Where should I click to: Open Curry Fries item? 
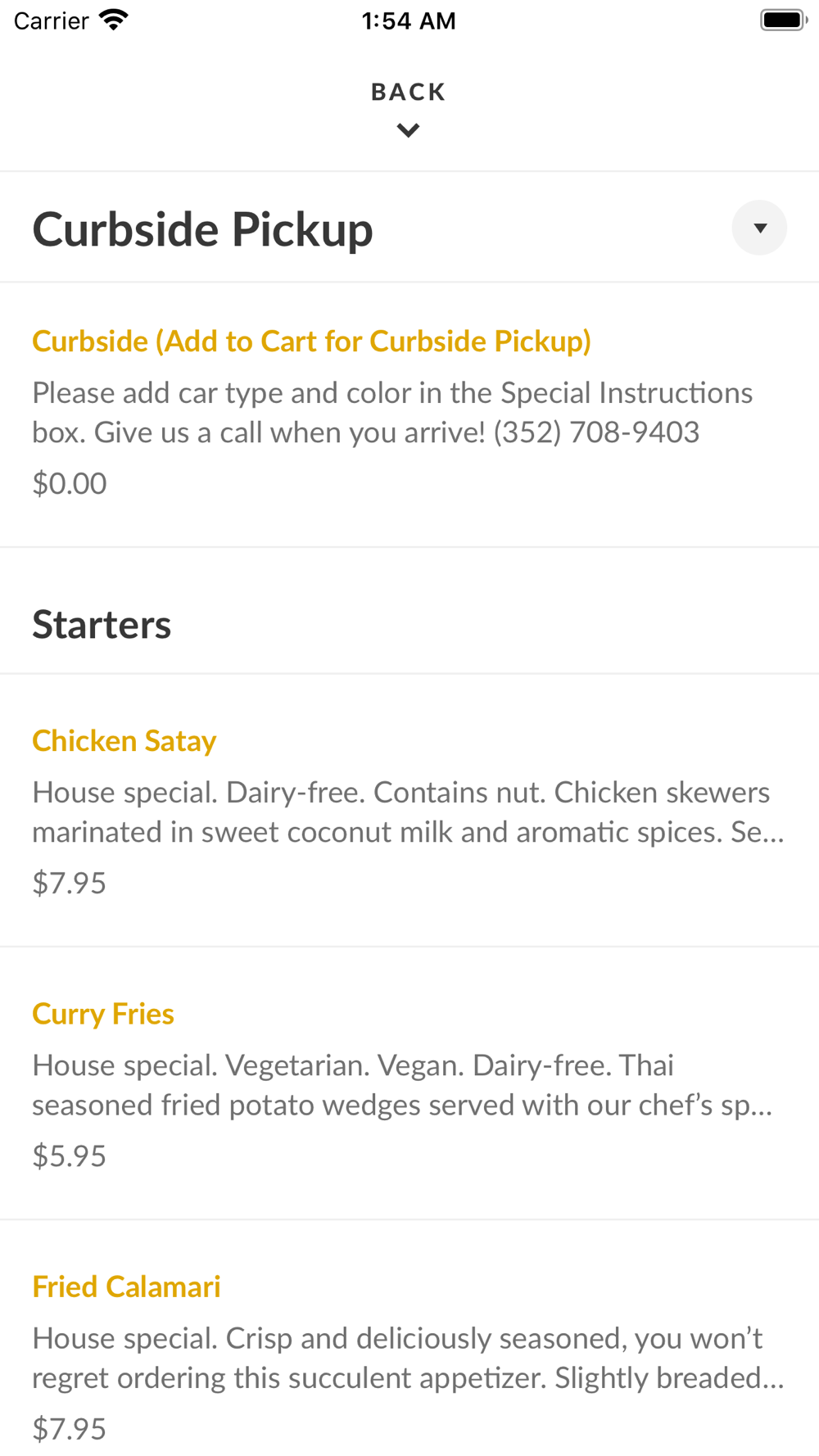tap(409, 1083)
